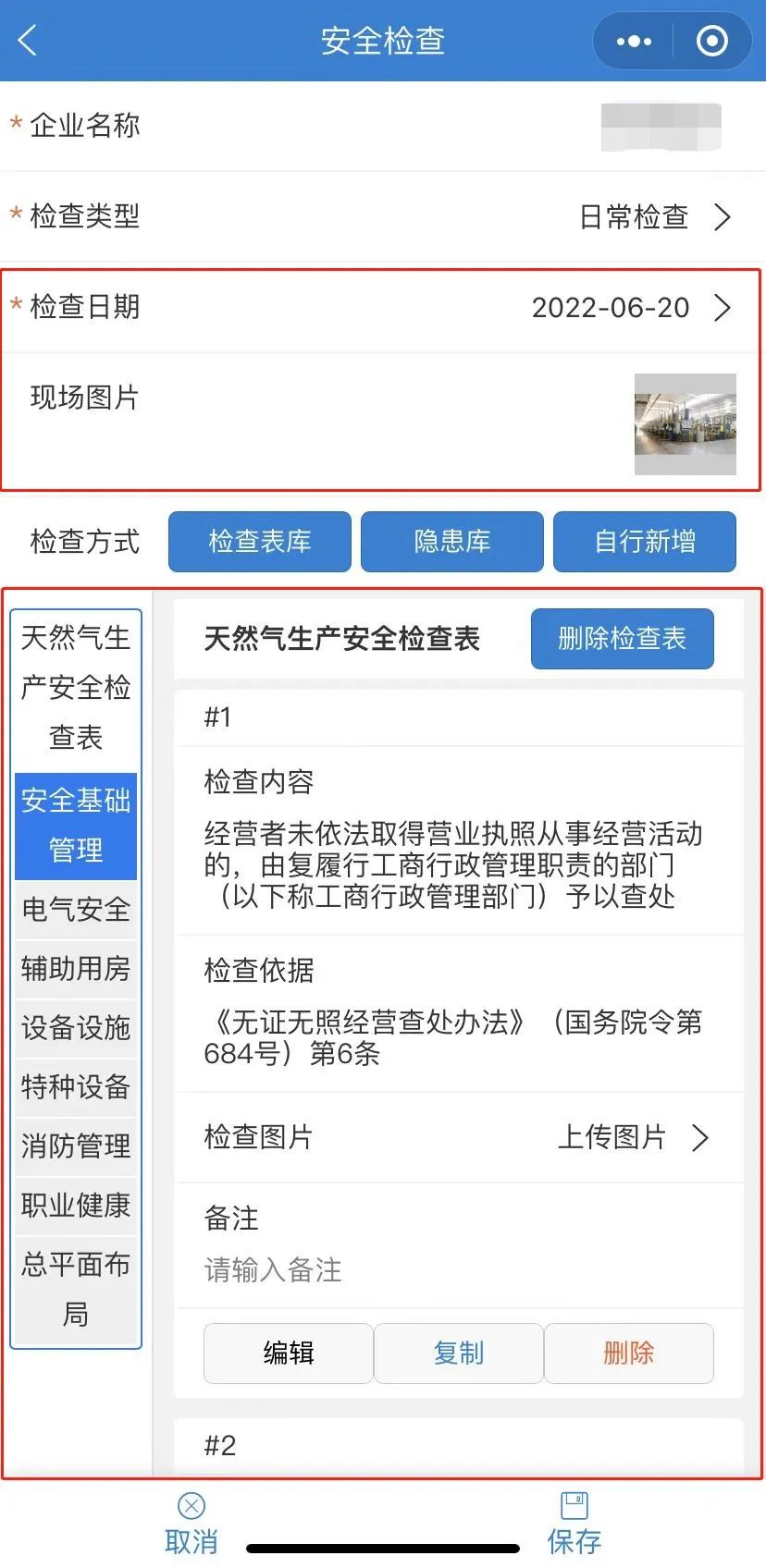This screenshot has width=766, height=1568.
Task: View the 消防管理 category
Action: point(76,1146)
